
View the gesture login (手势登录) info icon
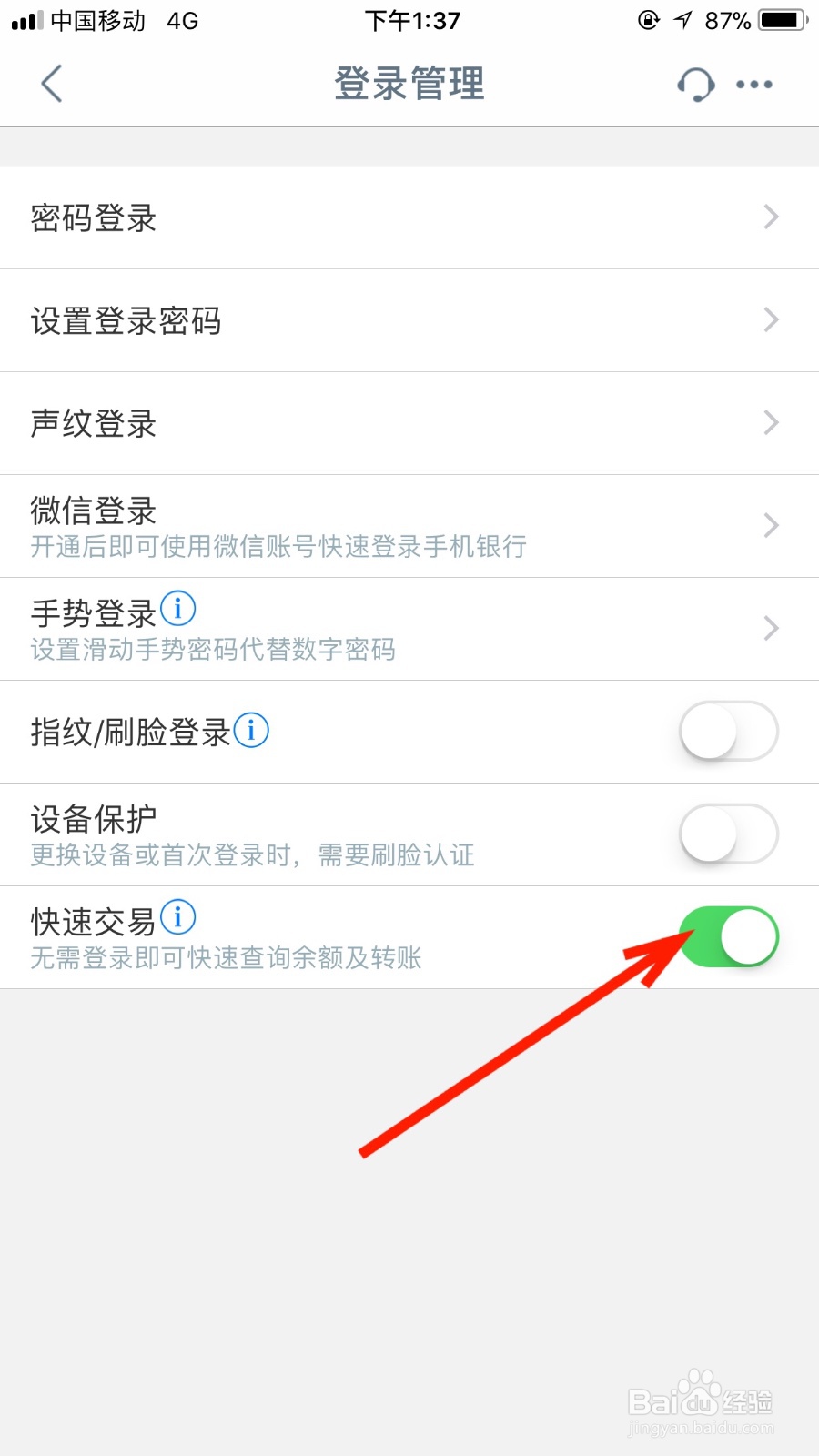(x=179, y=608)
